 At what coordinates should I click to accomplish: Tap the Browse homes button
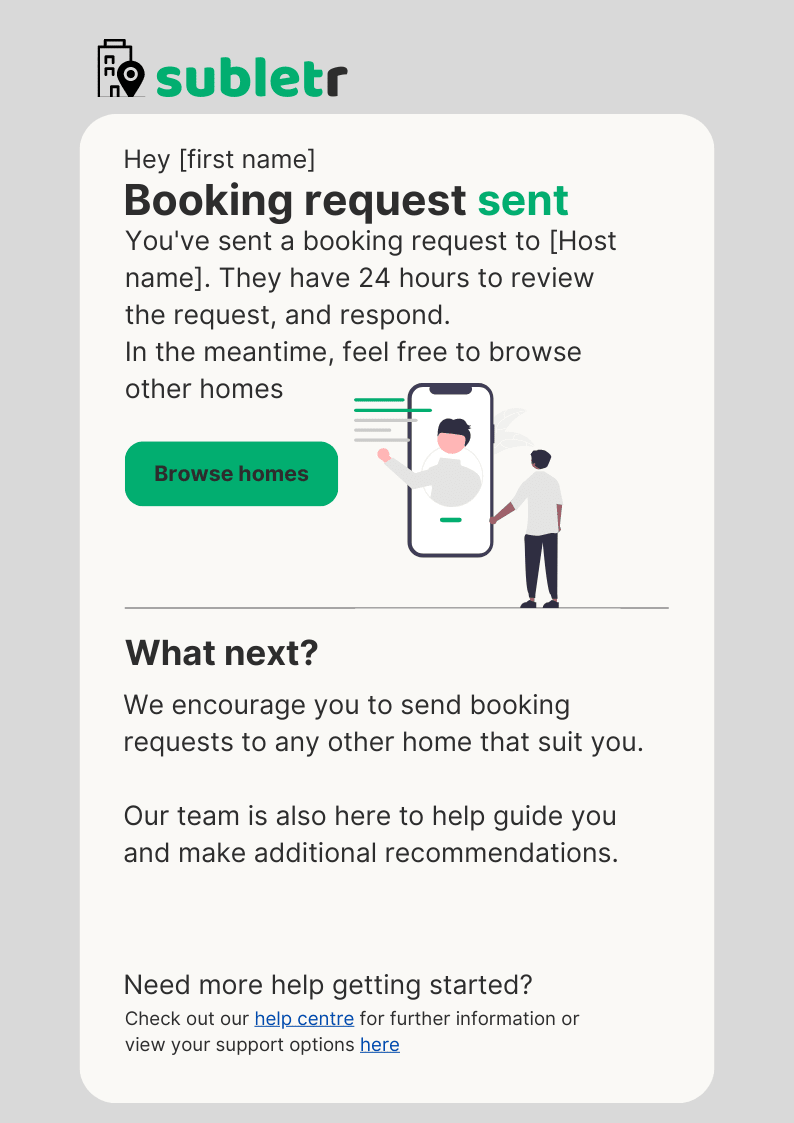coord(231,473)
